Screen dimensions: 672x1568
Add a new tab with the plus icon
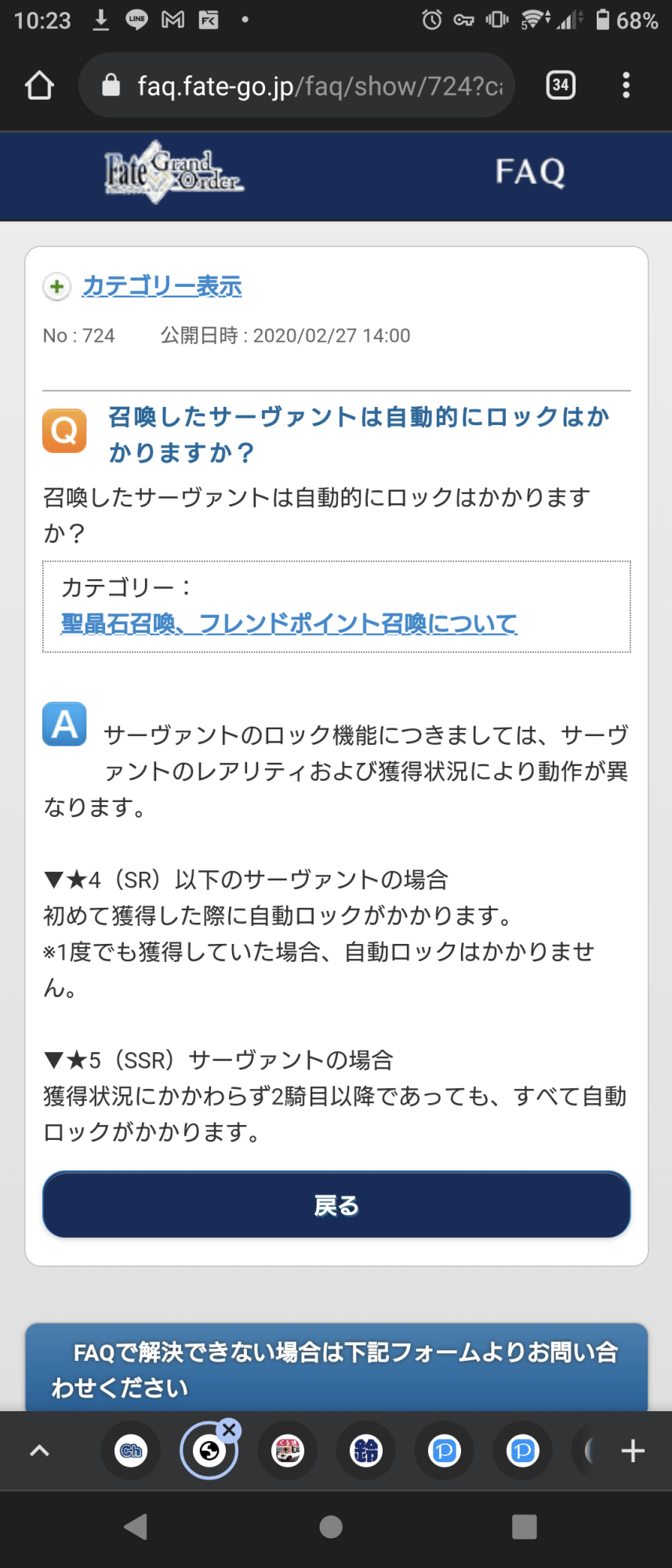coord(633,1451)
